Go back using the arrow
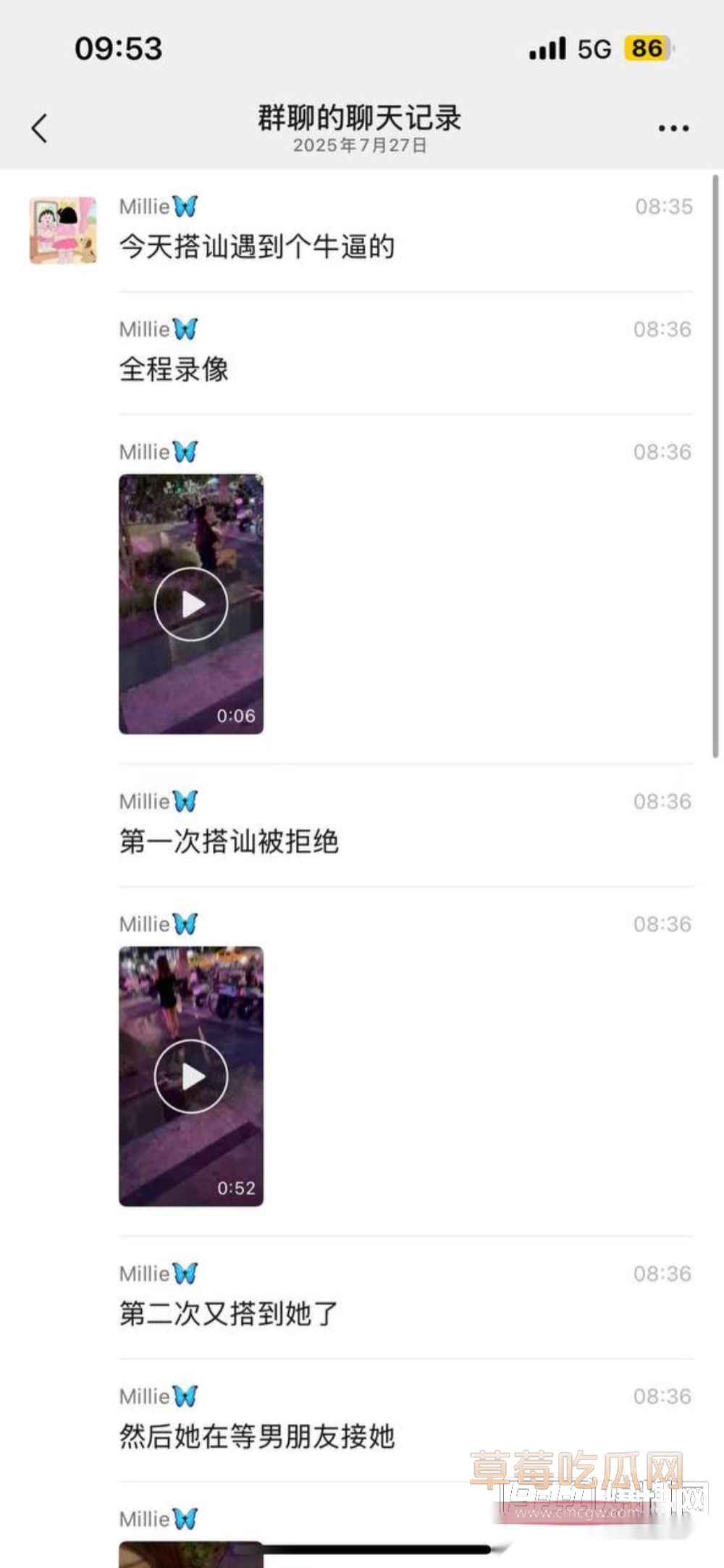 pos(40,129)
